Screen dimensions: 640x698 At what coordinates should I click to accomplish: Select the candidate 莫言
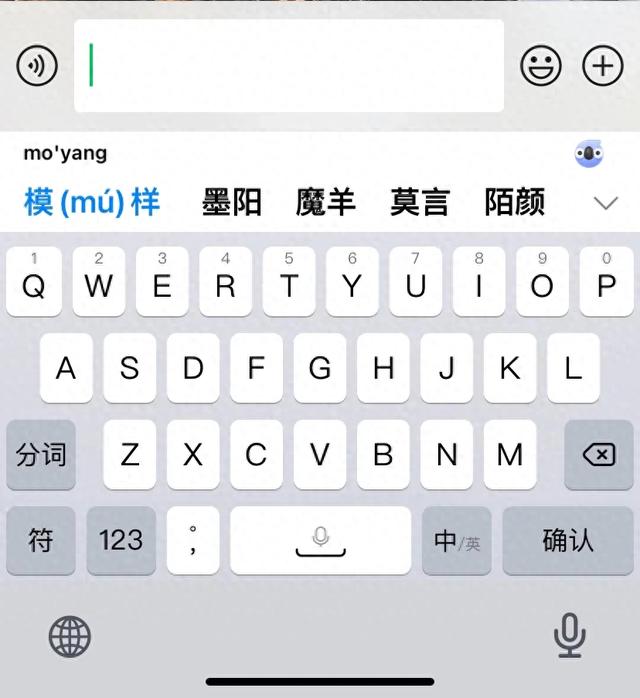420,202
